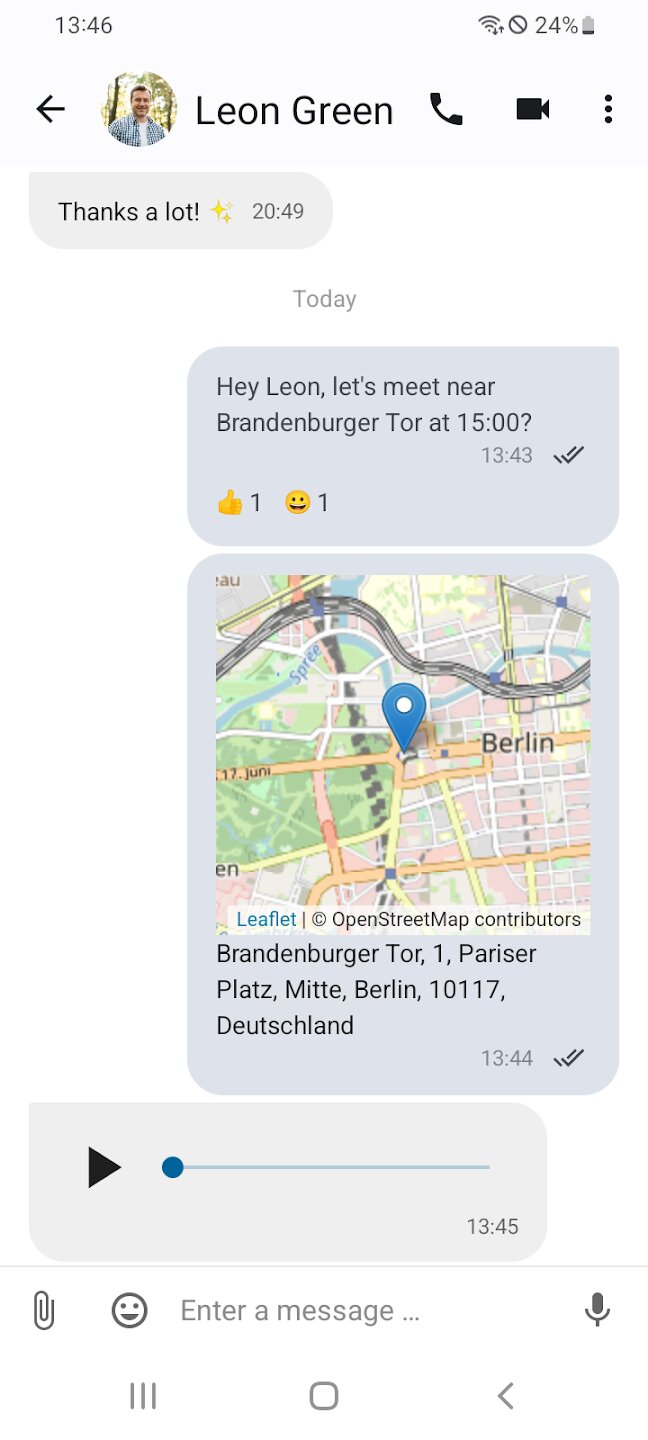Open the Leaflet link on the map
Image resolution: width=648 pixels, height=1440 pixels.
click(266, 919)
